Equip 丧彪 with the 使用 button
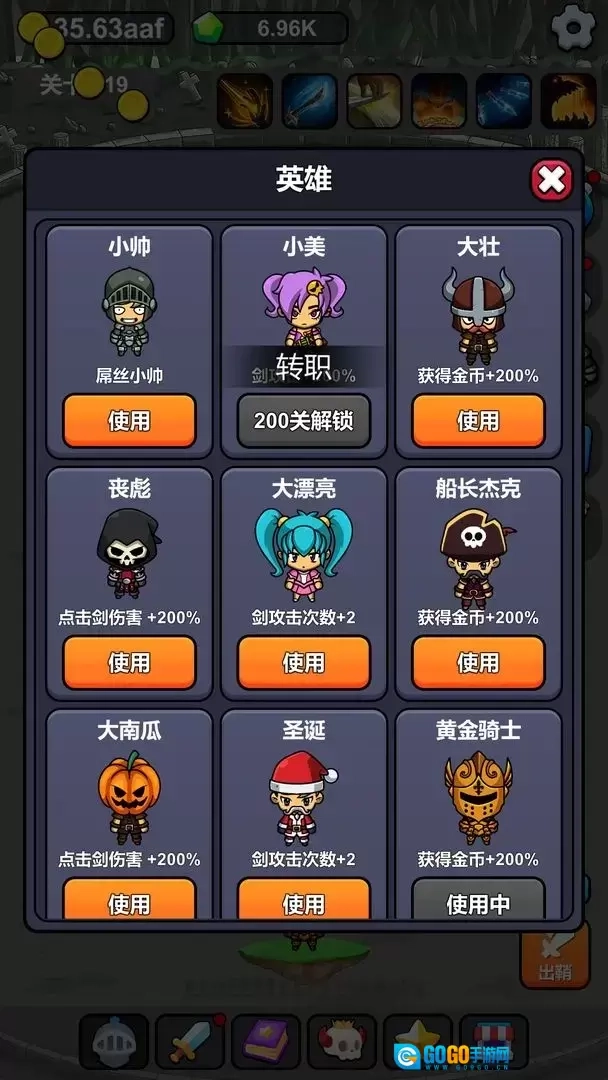 (129, 662)
